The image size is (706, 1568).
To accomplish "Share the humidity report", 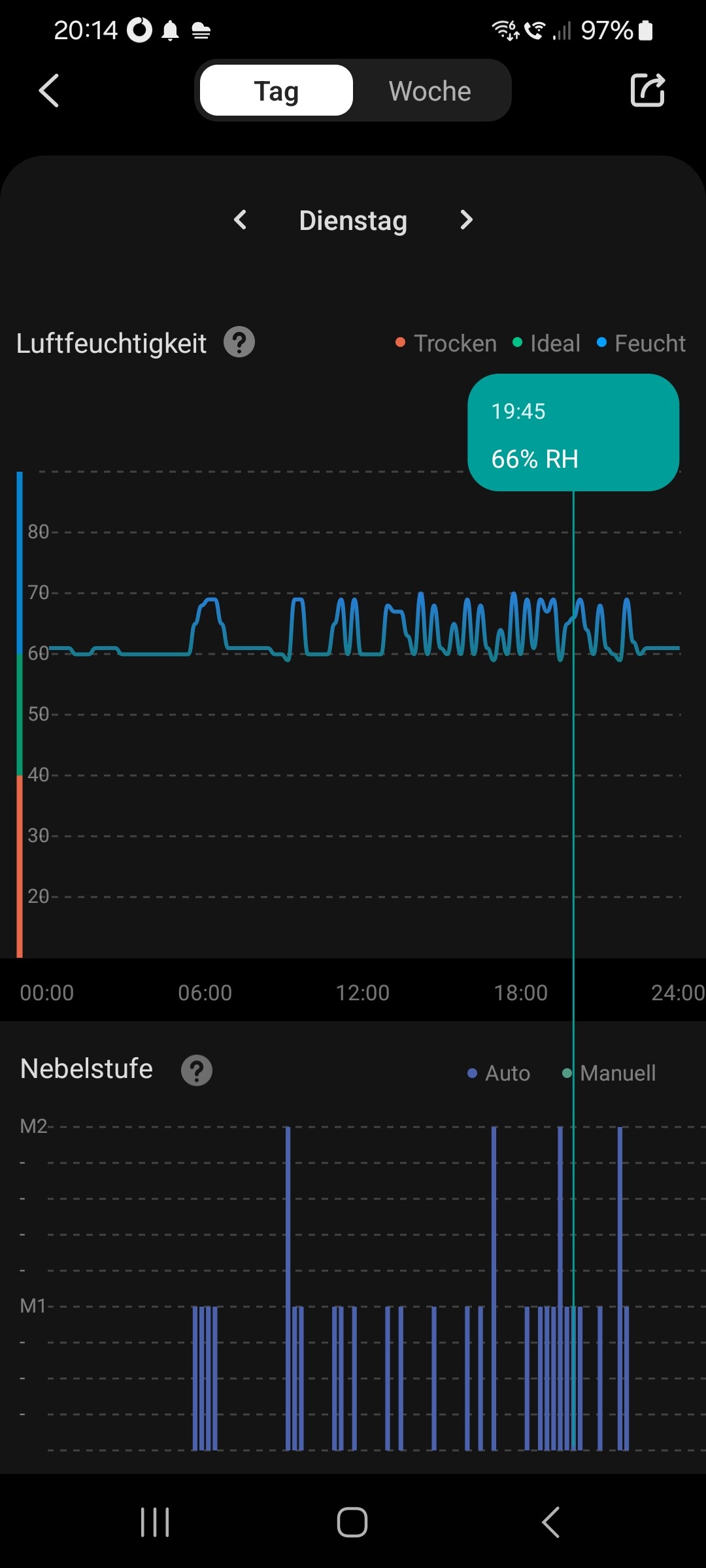I will click(x=647, y=90).
